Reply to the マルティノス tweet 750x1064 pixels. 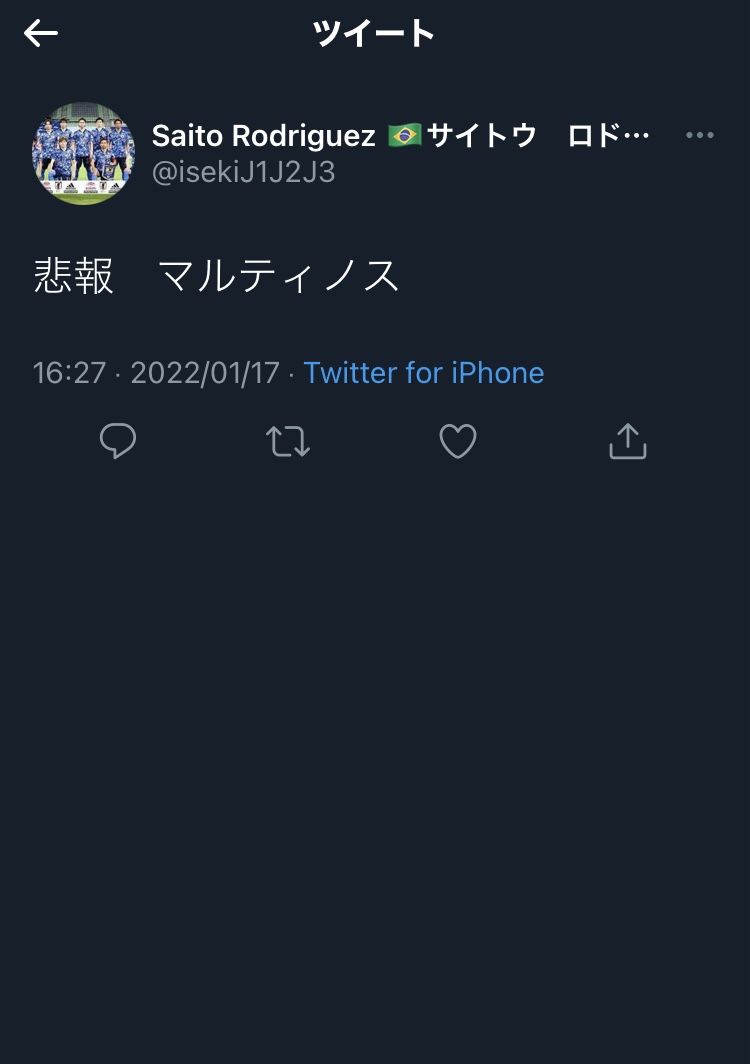118,441
